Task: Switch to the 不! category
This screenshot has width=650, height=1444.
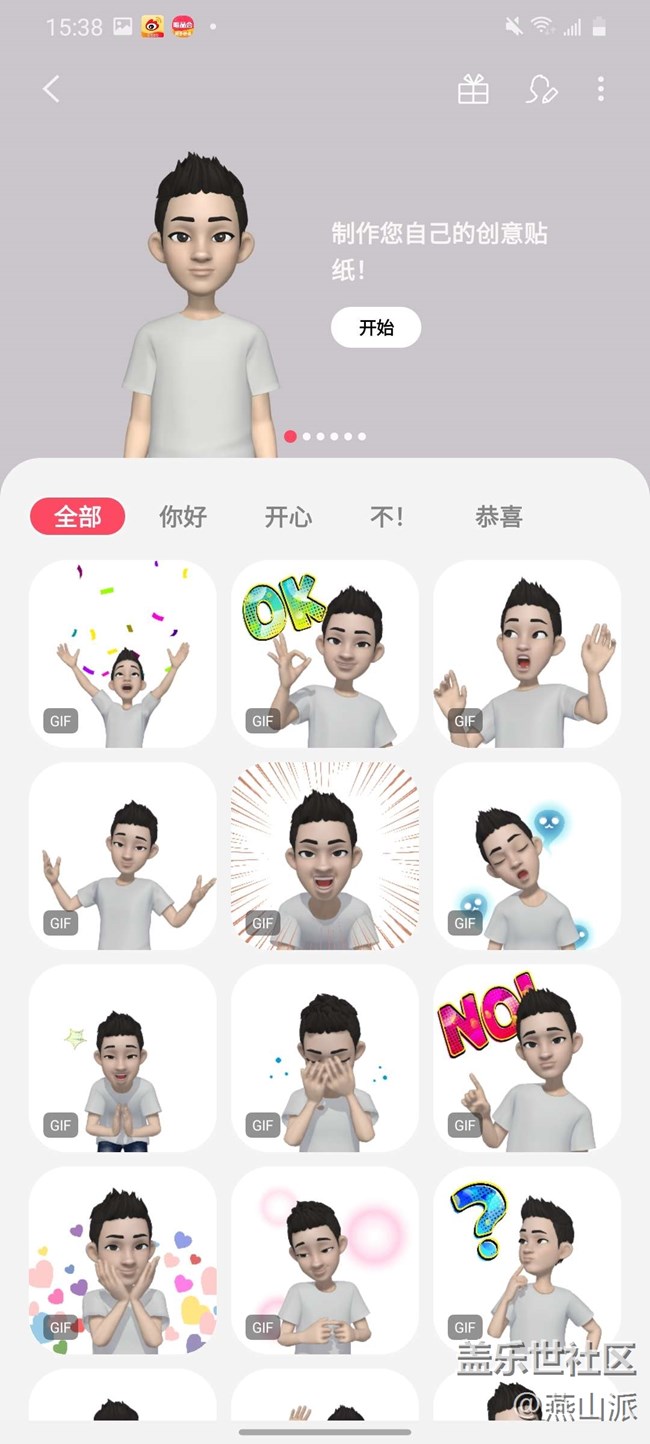Action: (387, 516)
